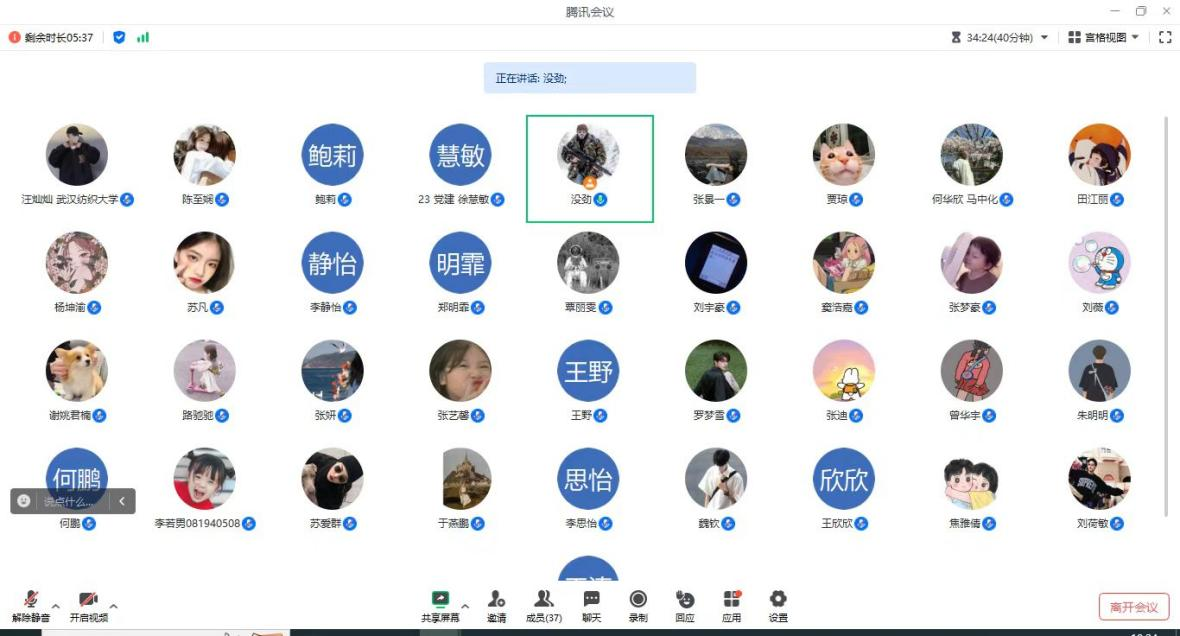
Task: Enter fullscreen mode icon
Action: click(1165, 37)
